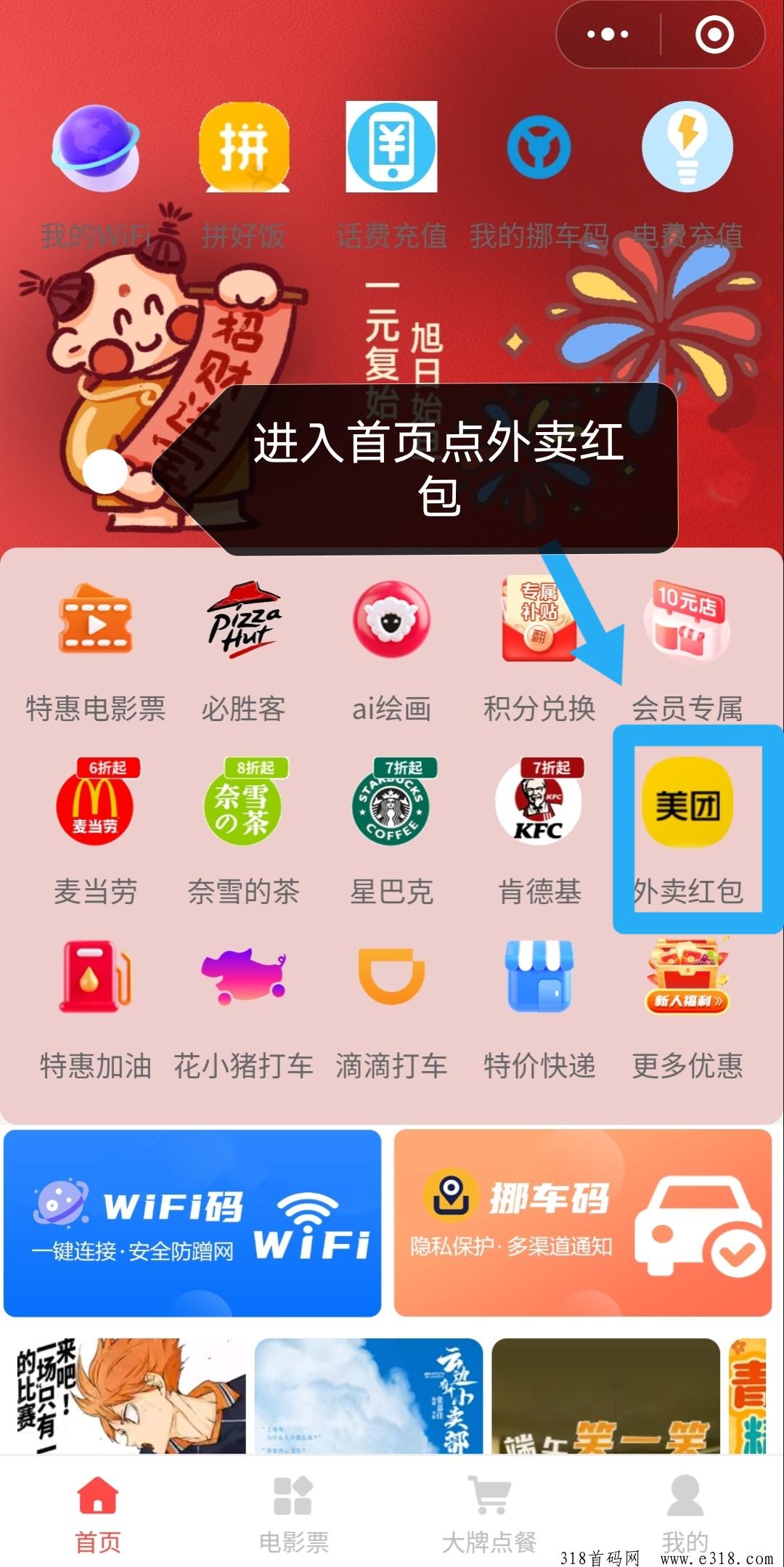Open 我的WiFi shortcut
784x1567 pixels.
coord(95,147)
